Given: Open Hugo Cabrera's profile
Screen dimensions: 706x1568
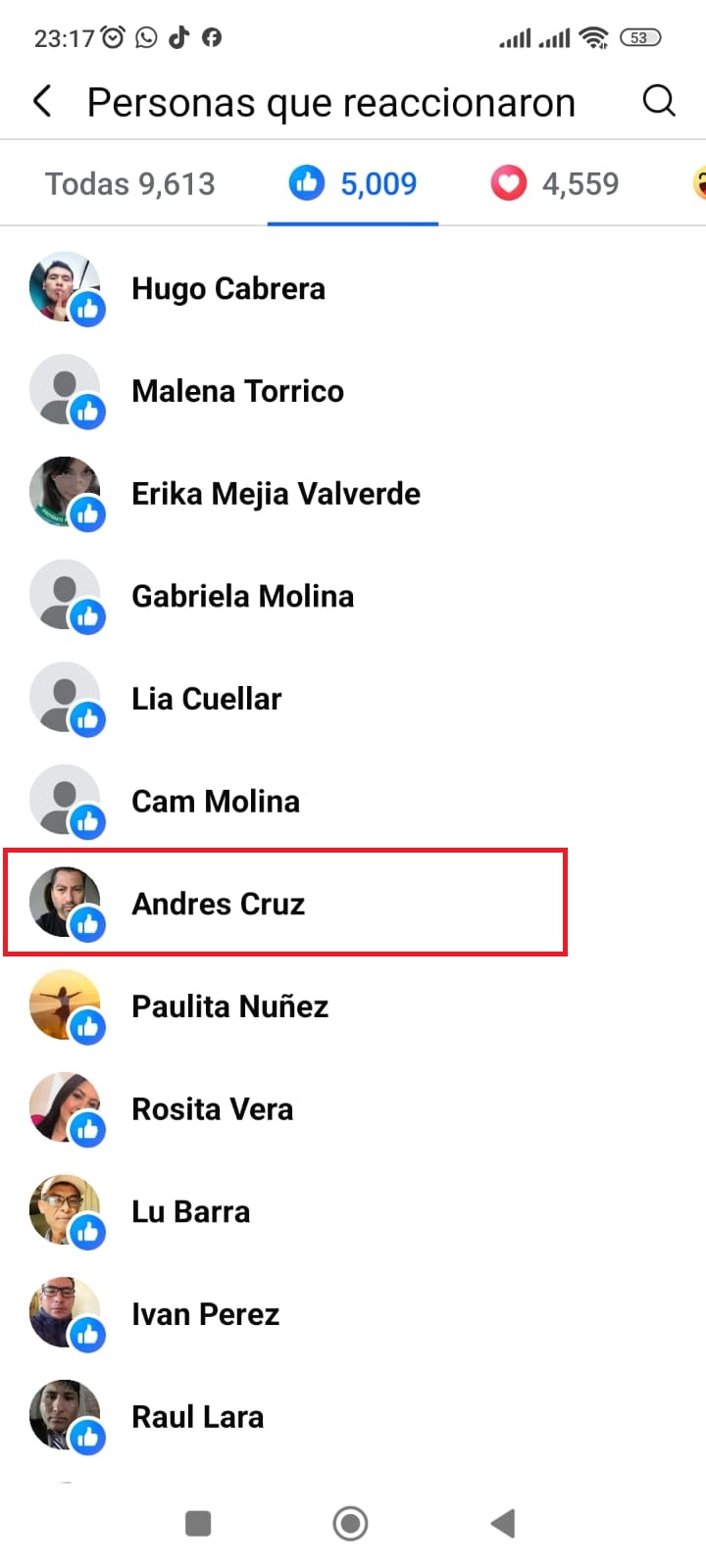Looking at the screenshot, I should [227, 289].
